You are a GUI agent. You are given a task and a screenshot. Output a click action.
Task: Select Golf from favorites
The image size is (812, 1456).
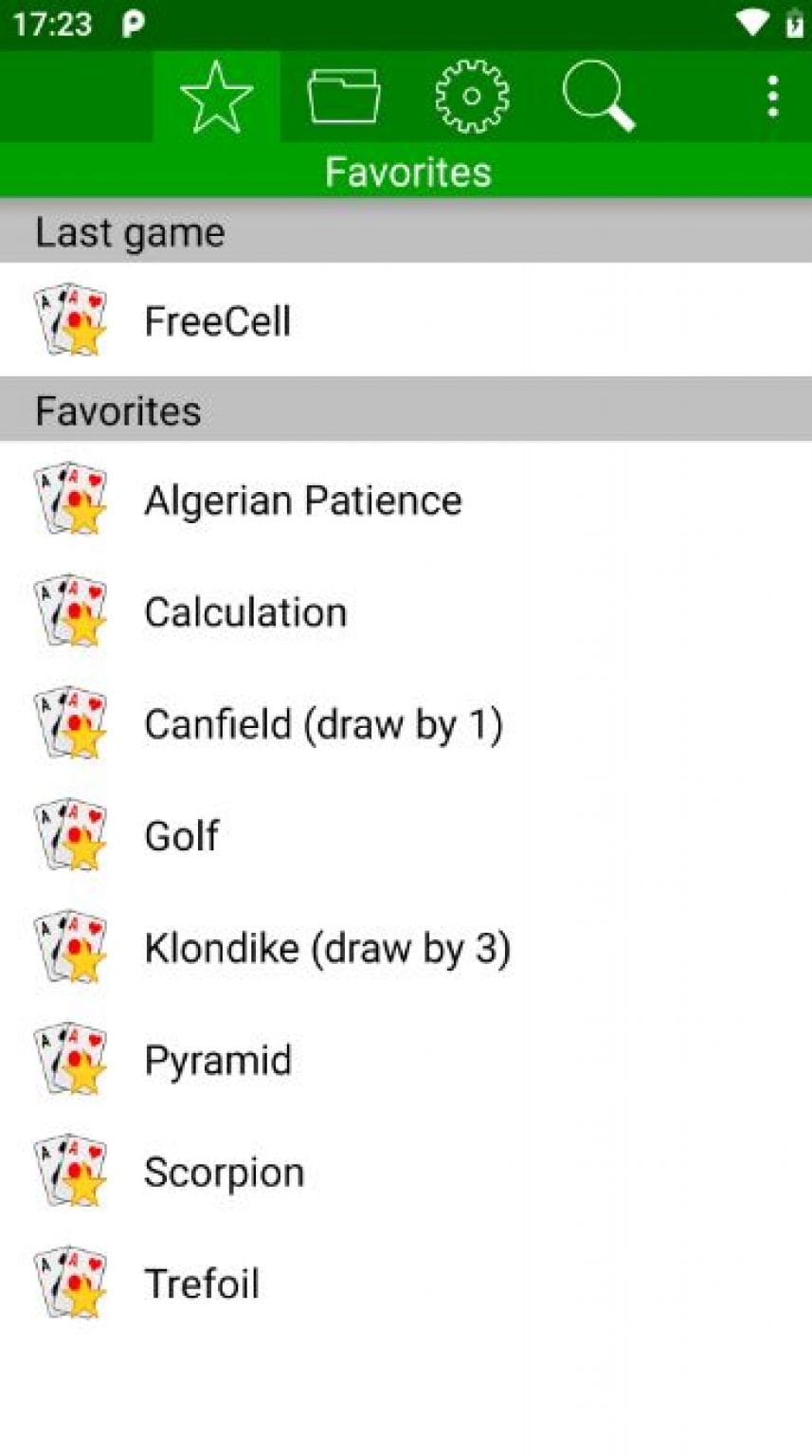point(181,836)
